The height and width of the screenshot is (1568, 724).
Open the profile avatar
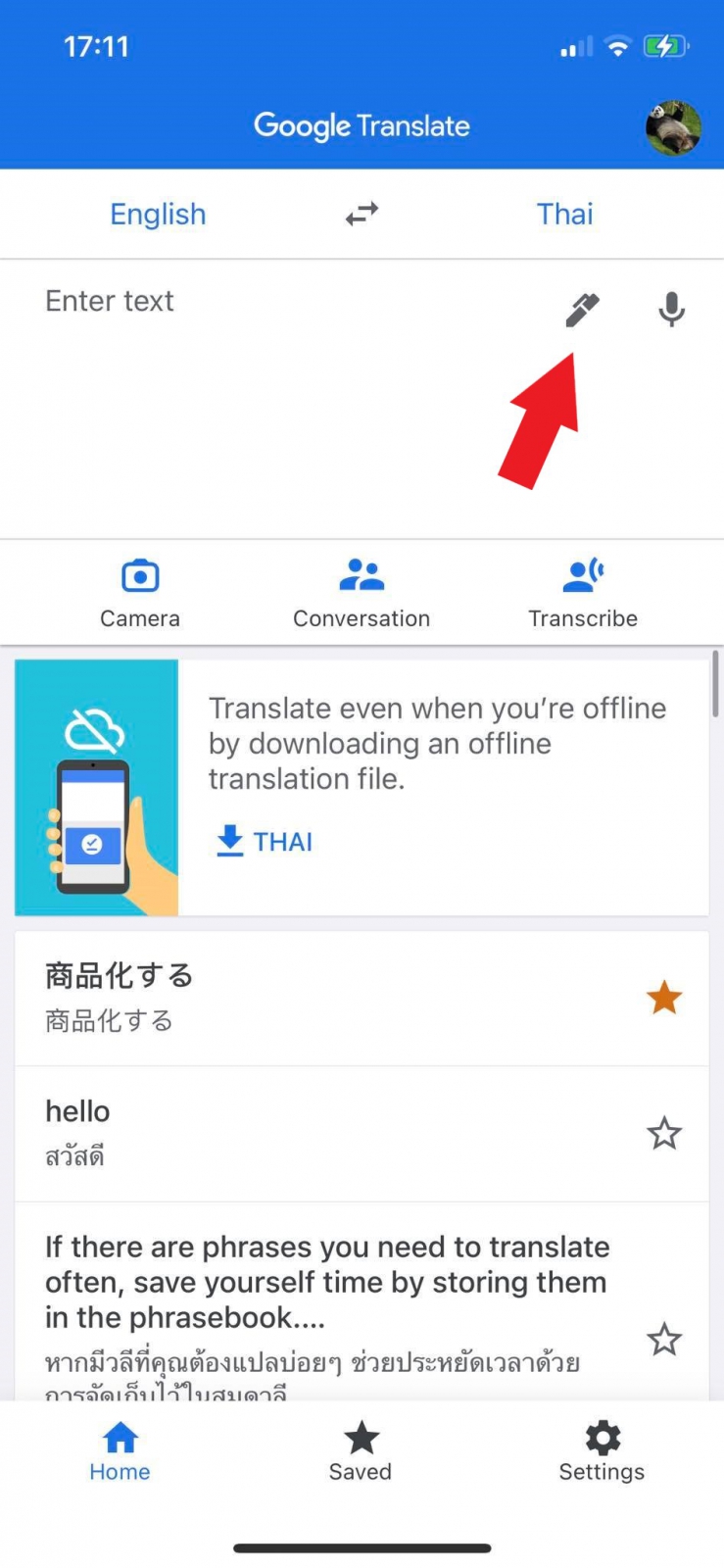coord(673,126)
